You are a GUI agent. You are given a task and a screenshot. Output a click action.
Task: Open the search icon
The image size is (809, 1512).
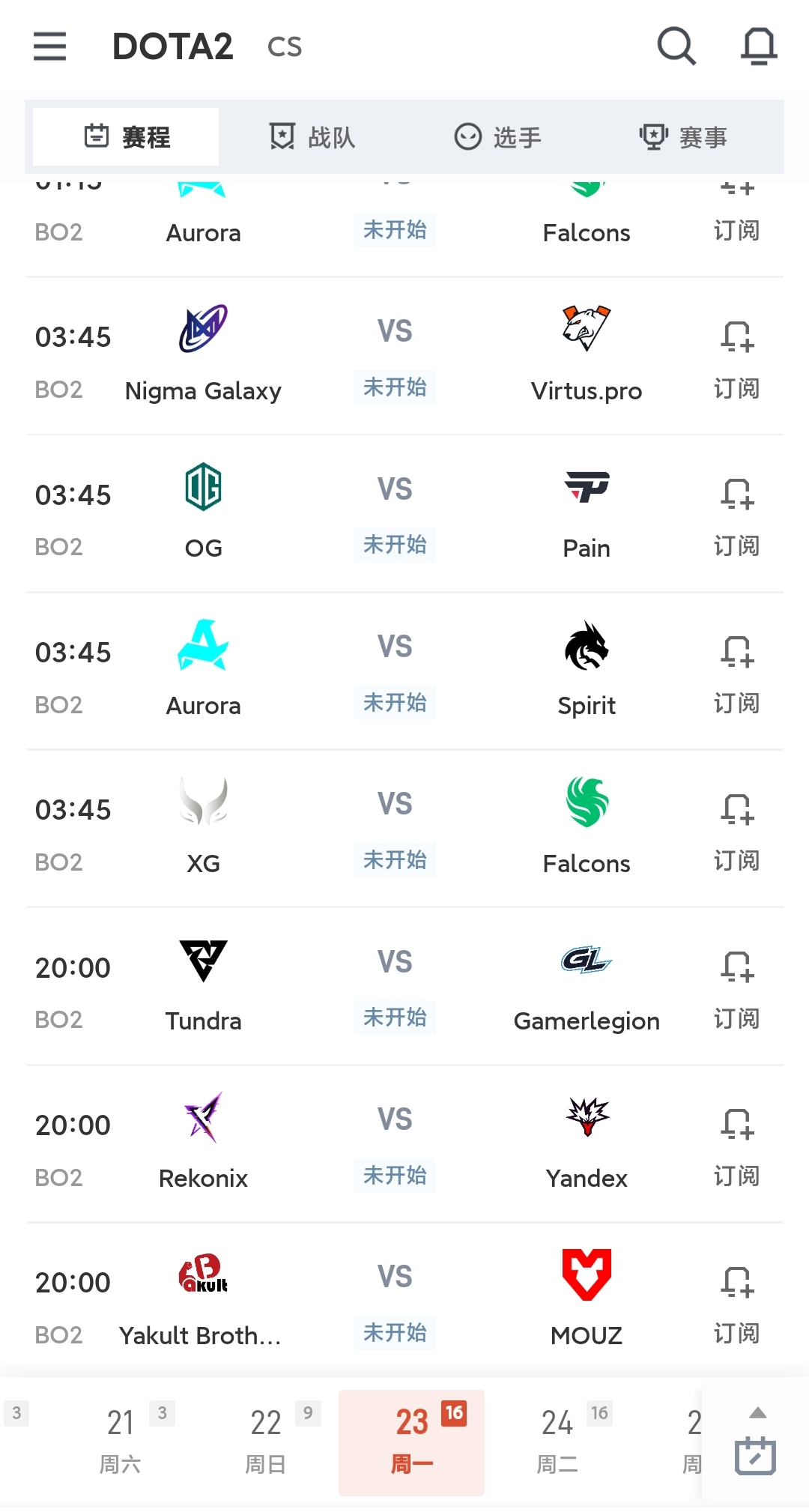click(x=676, y=46)
